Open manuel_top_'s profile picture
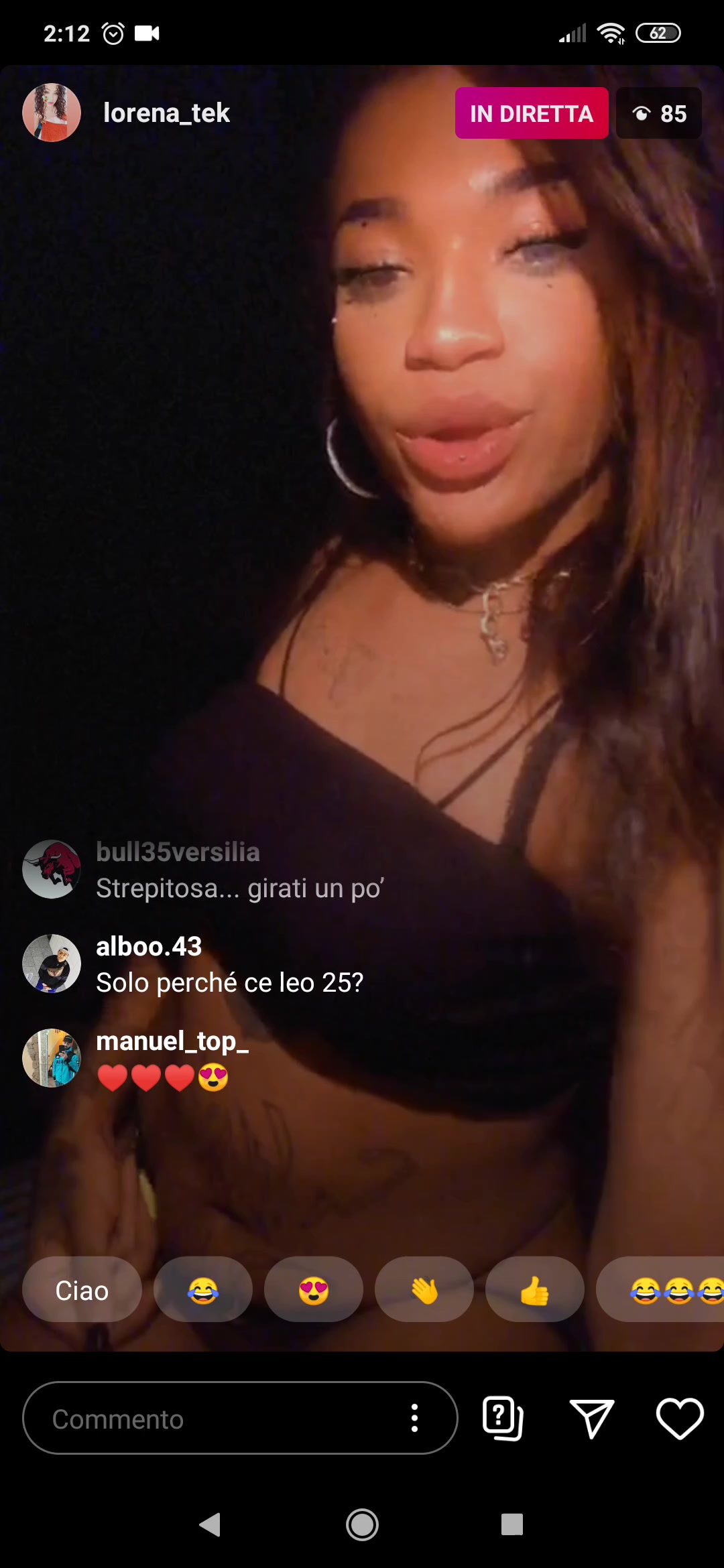724x1568 pixels. (x=52, y=1058)
